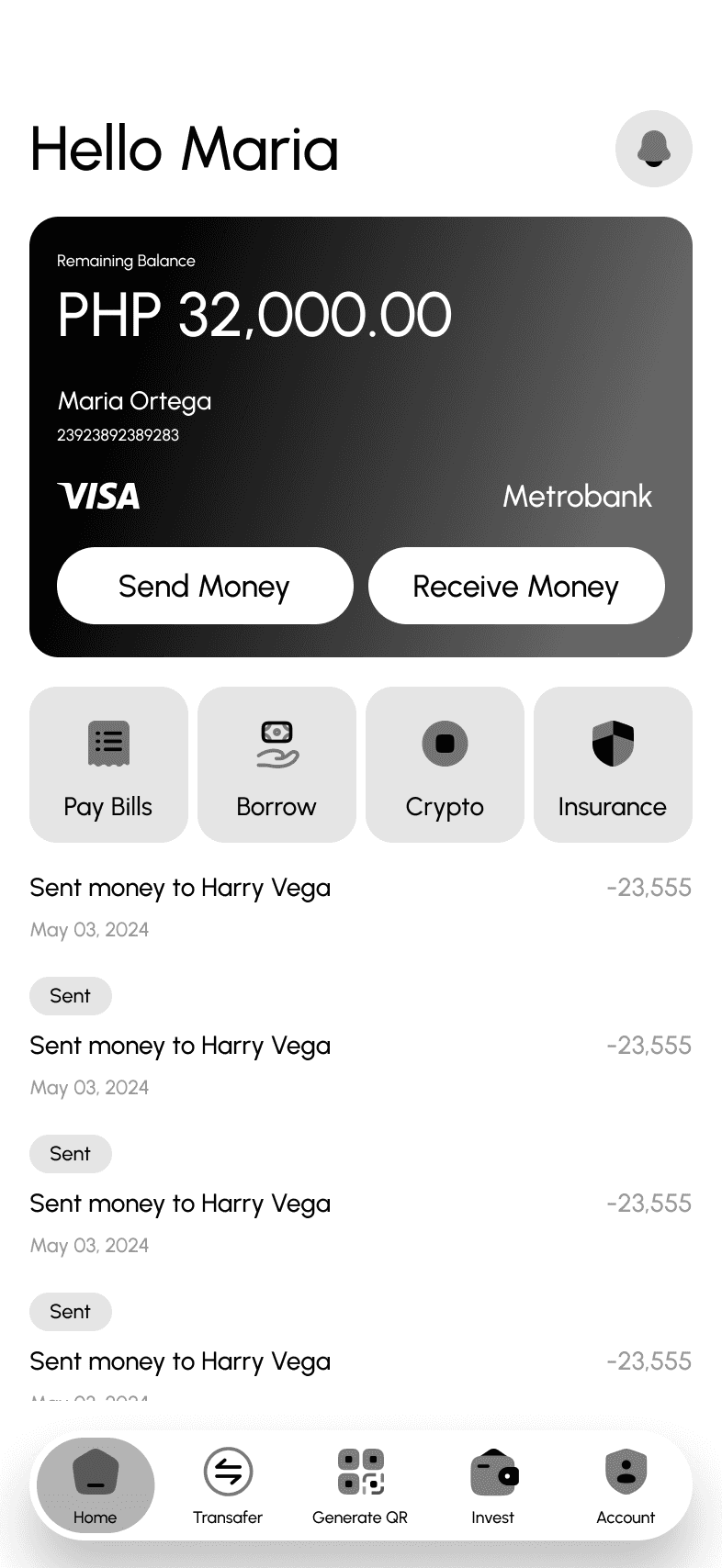Open the Crypto option
The height and width of the screenshot is (1568, 722).
445,765
